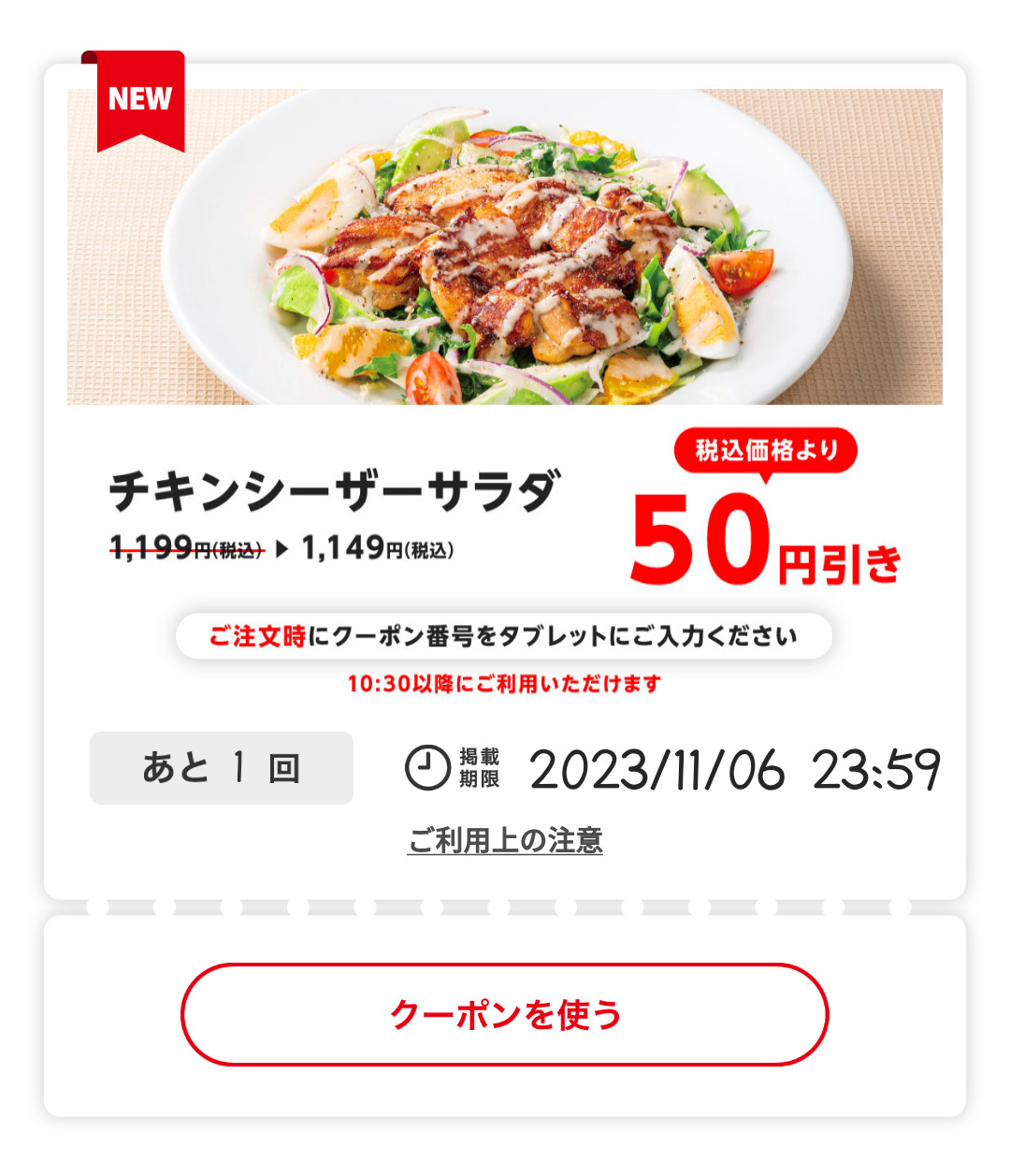The width and height of the screenshot is (1010, 1176).
Task: Tap the クーポンを使う button
Action: tap(505, 1014)
